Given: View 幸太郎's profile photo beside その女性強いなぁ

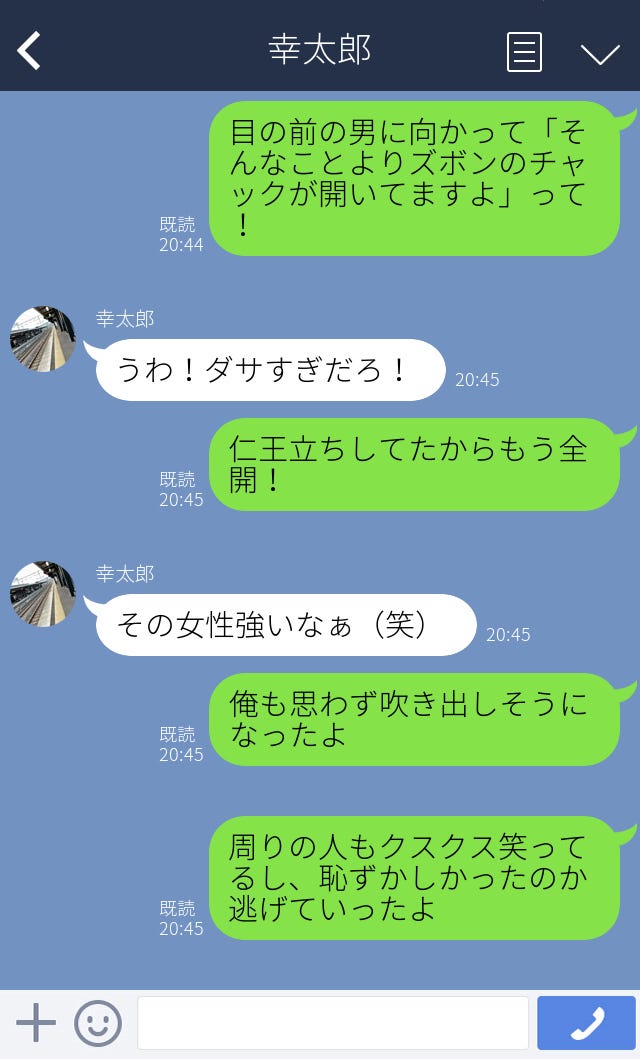Looking at the screenshot, I should (43, 594).
